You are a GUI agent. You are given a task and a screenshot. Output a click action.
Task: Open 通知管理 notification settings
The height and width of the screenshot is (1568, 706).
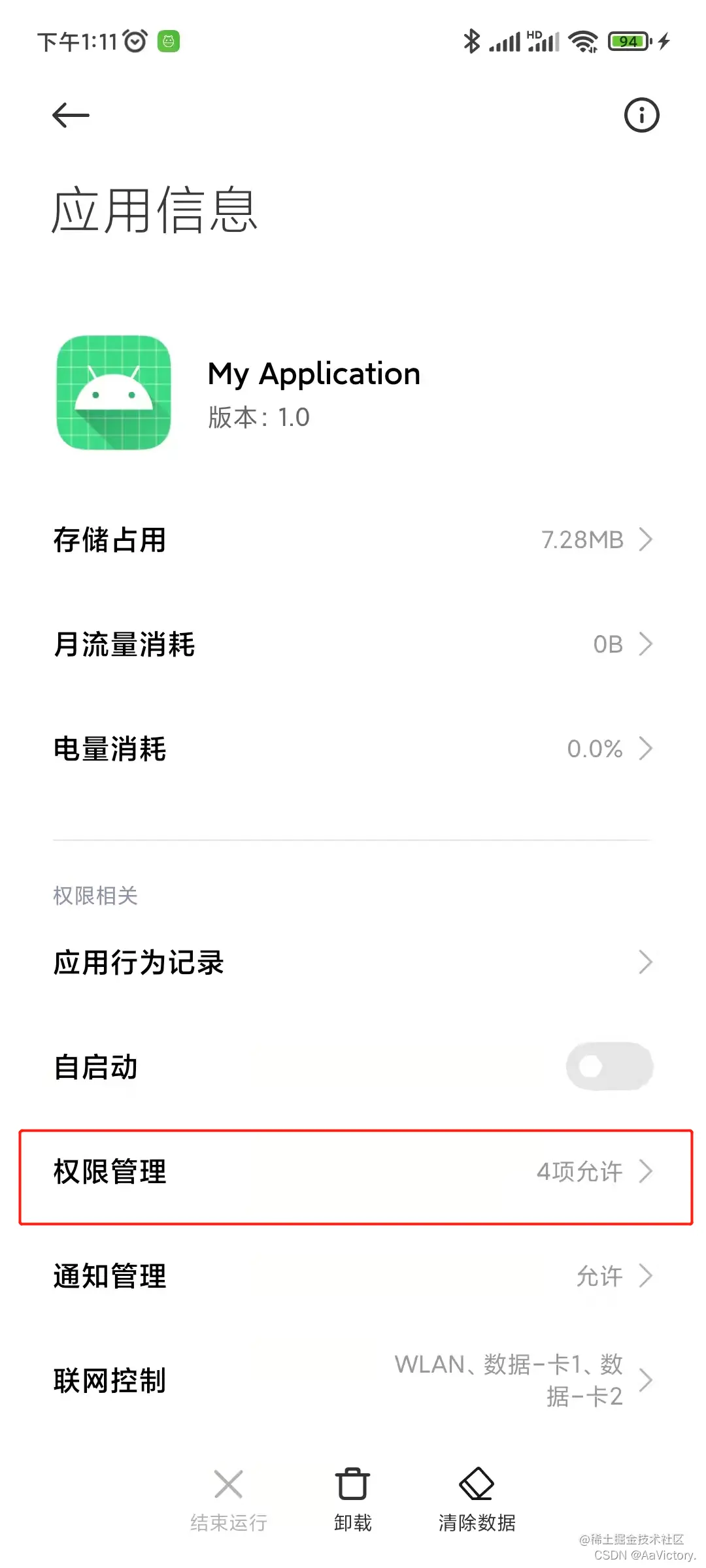coord(353,1277)
